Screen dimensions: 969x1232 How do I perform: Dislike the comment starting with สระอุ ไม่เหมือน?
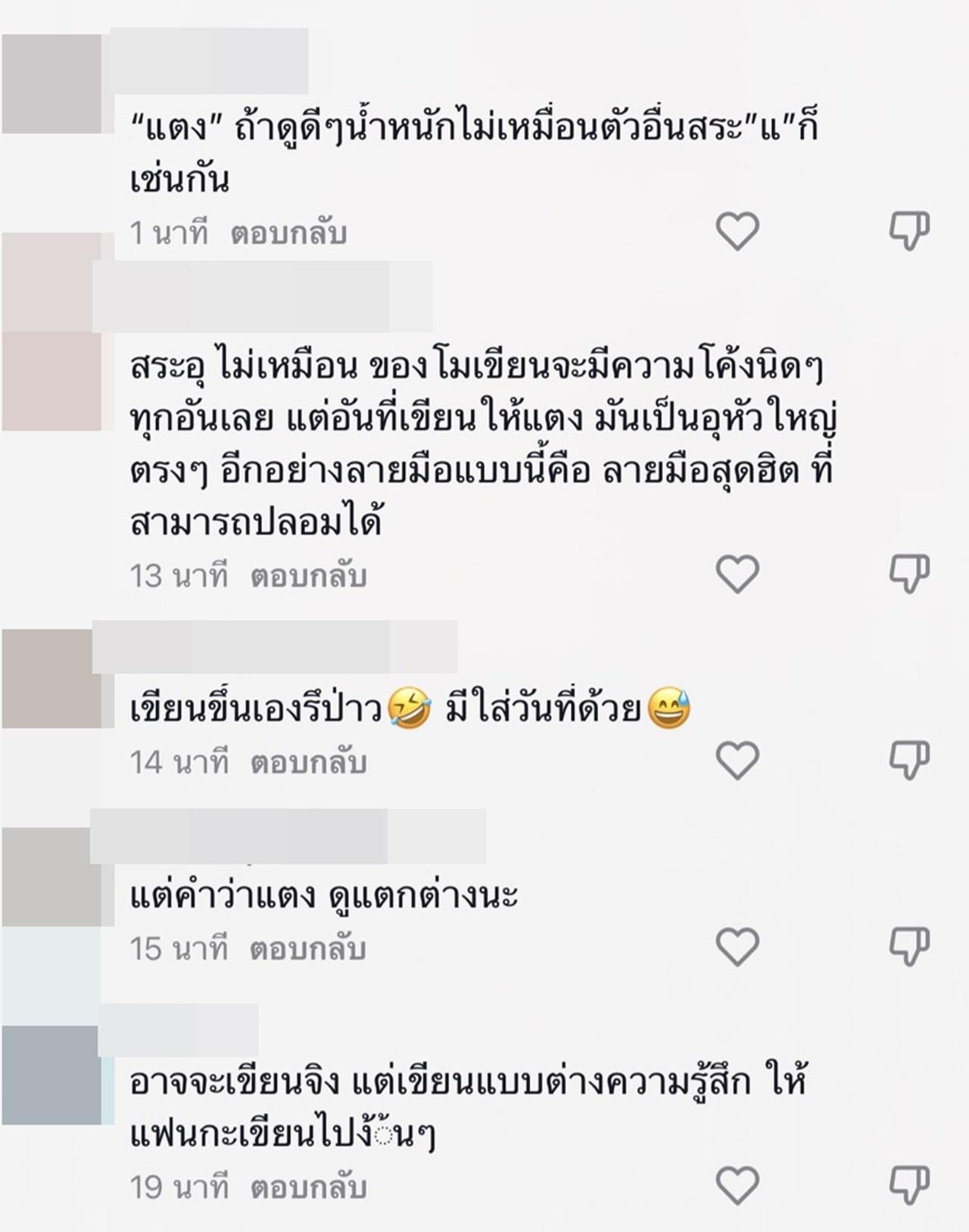point(908,574)
